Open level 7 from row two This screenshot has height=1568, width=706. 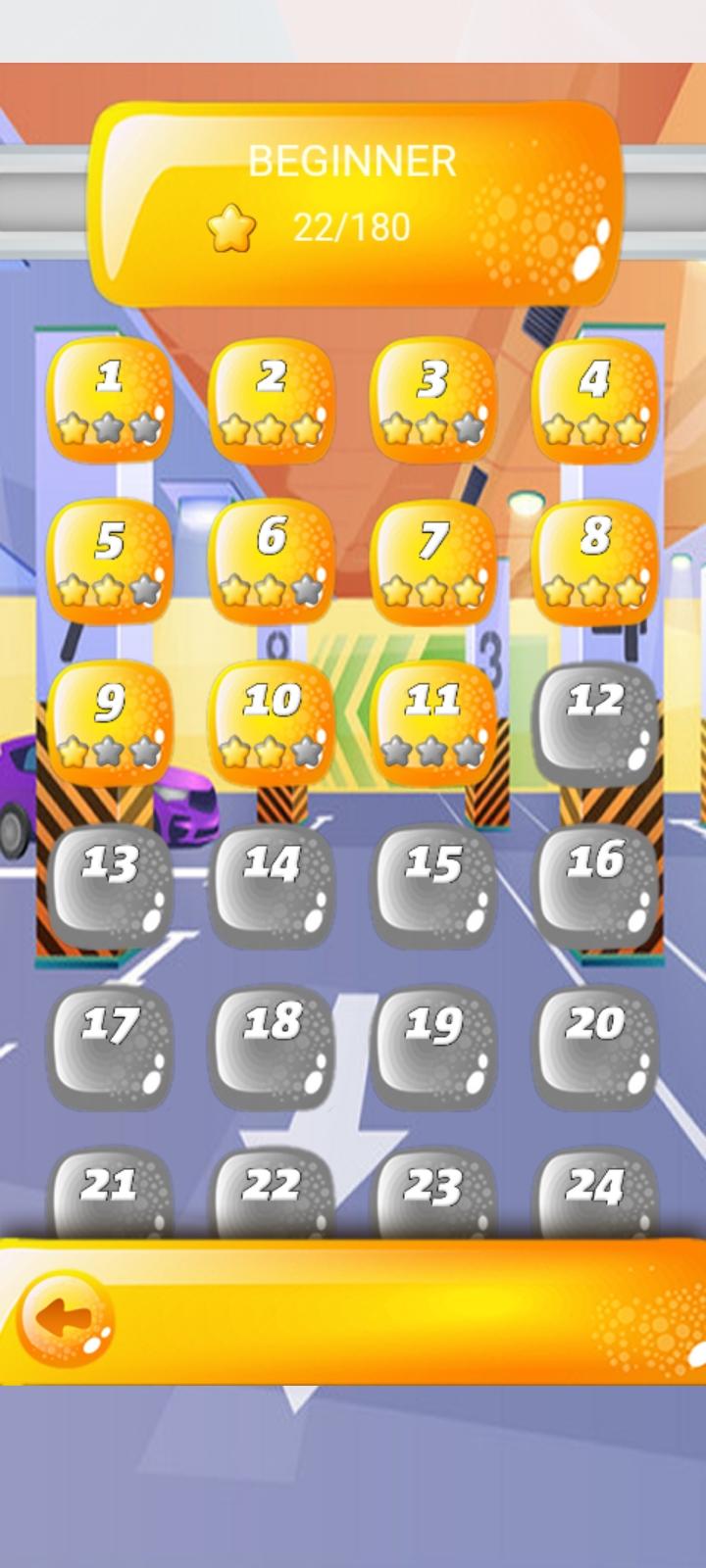click(x=432, y=559)
